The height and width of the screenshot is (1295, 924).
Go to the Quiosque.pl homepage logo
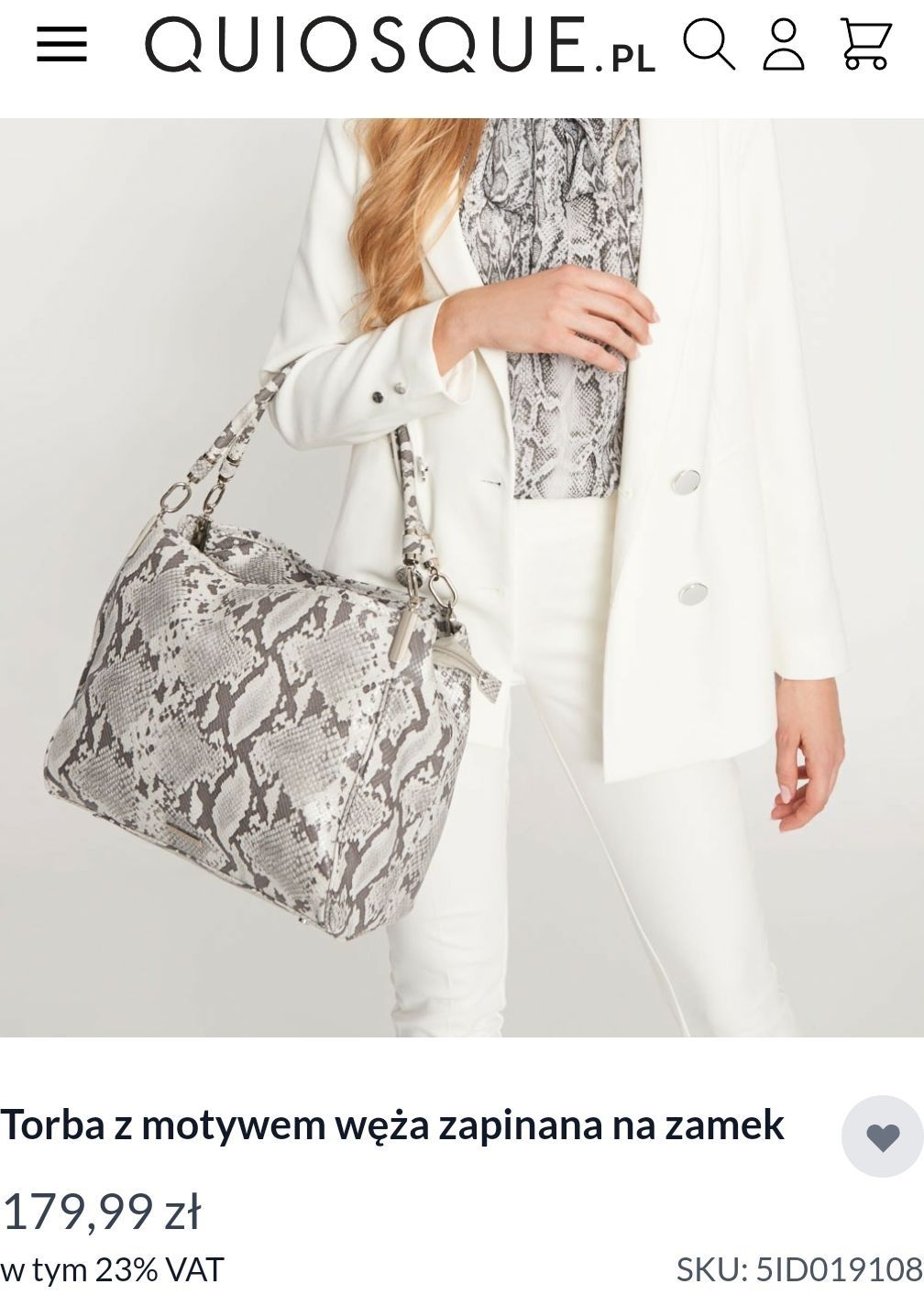pos(400,44)
